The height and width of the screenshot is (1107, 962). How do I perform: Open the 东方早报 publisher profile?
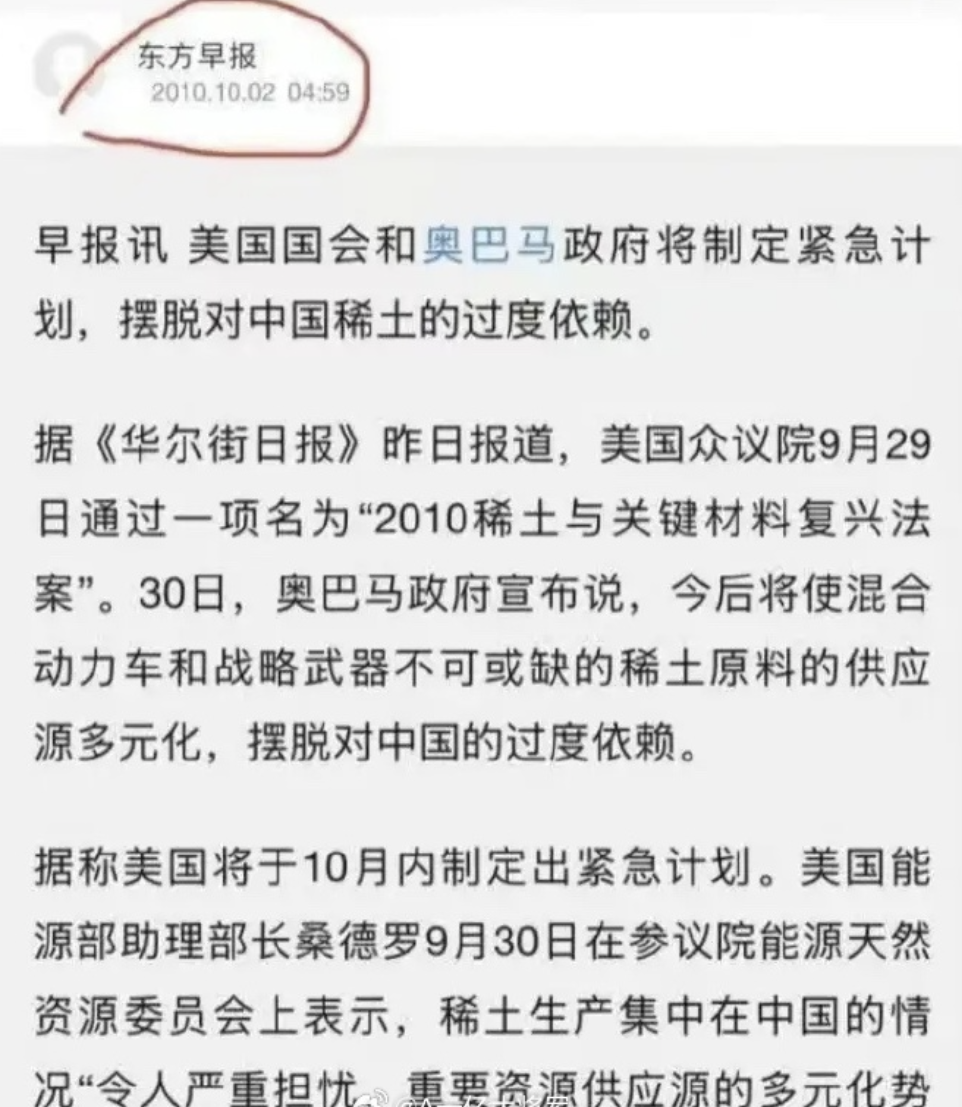click(x=198, y=55)
